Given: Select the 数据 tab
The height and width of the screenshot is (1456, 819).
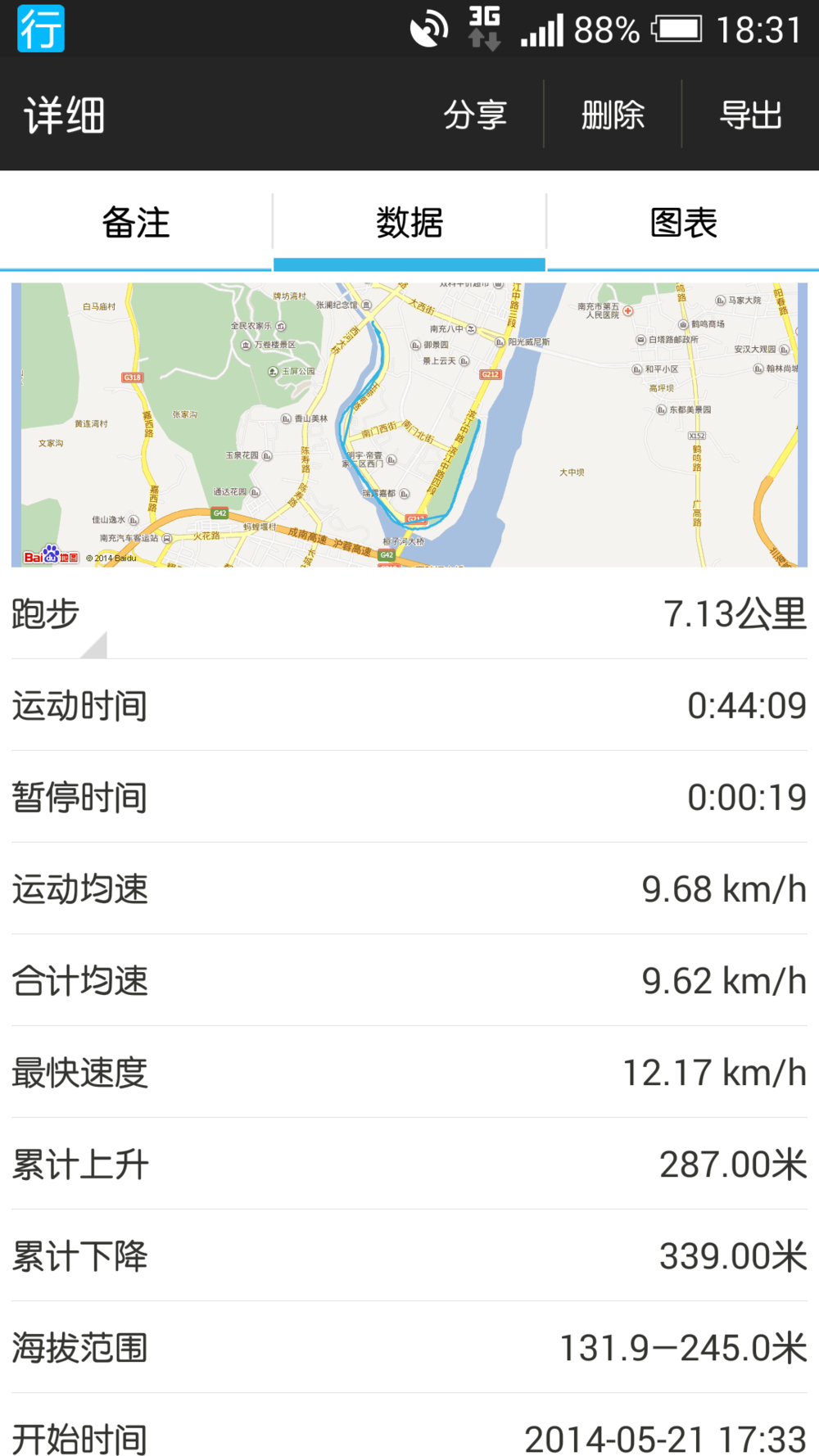Looking at the screenshot, I should 409,223.
